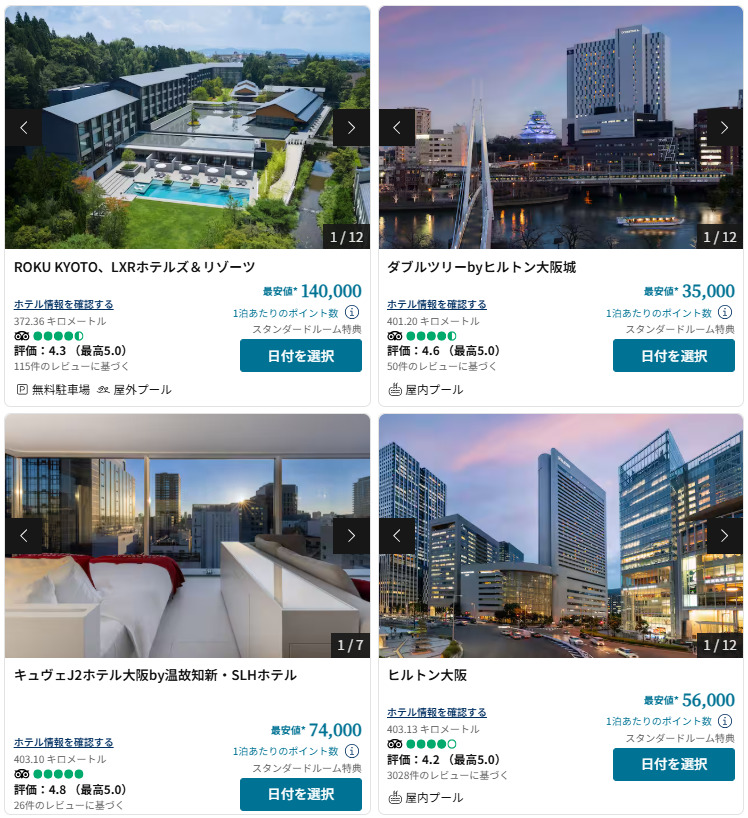This screenshot has width=748, height=818.
Task: View hotel details link for ダブルツリーbyヒルトン大阪城
Action: (436, 304)
